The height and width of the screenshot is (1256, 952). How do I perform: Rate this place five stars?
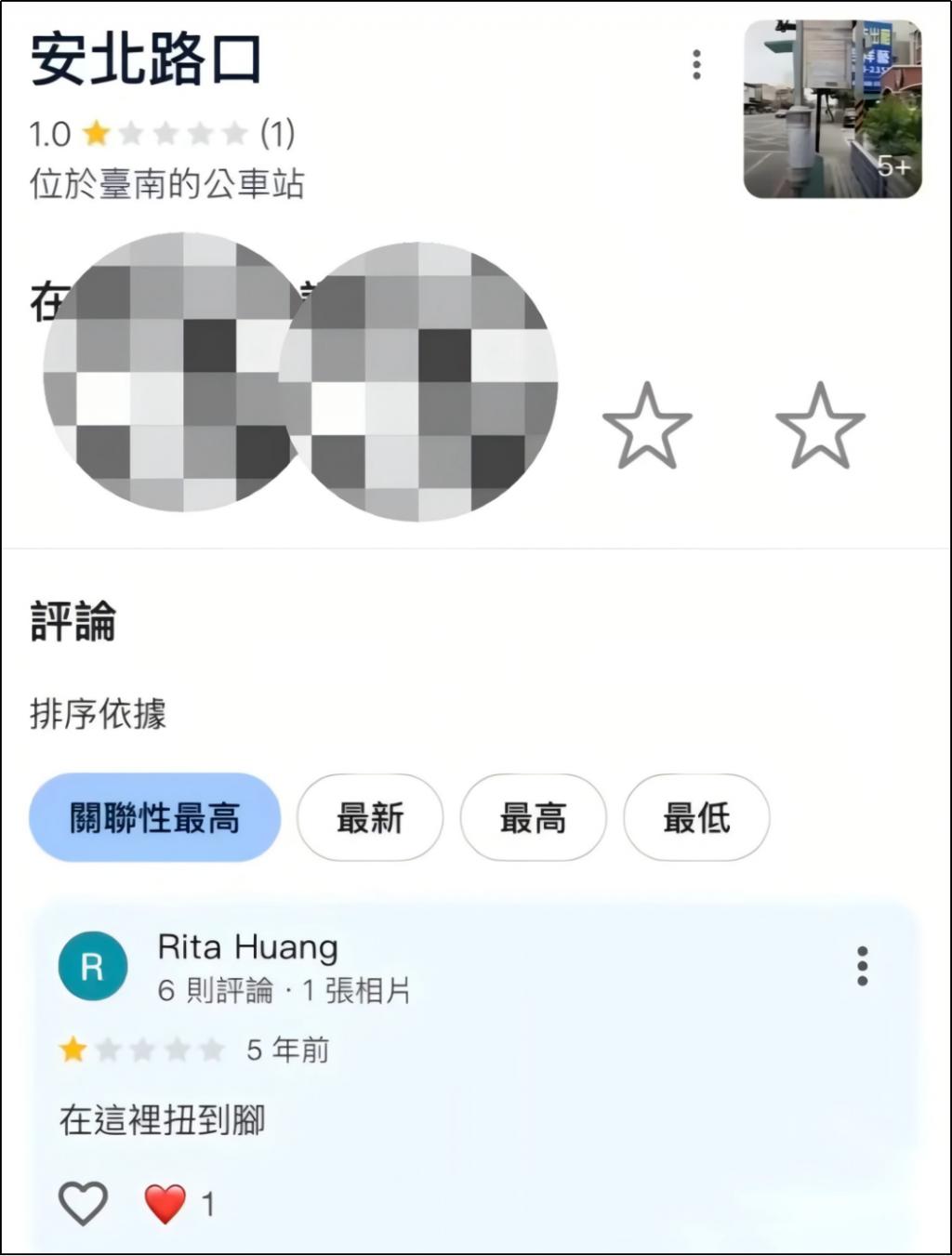[x=820, y=427]
